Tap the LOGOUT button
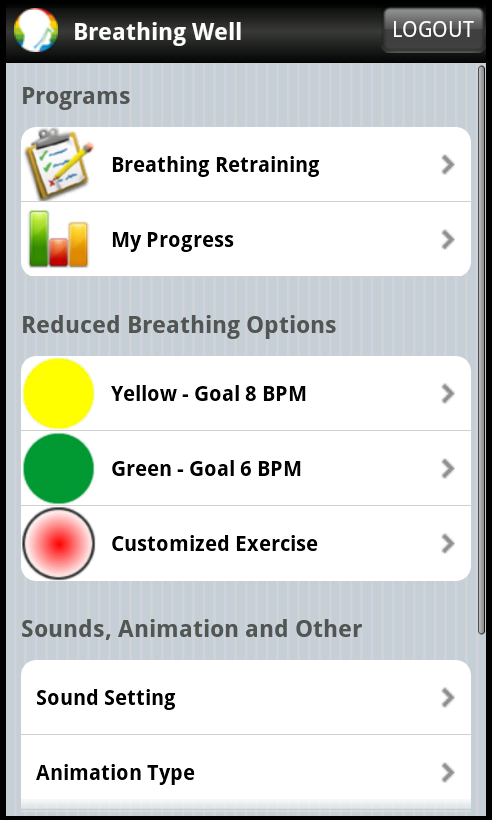This screenshot has height=820, width=492. tap(433, 30)
